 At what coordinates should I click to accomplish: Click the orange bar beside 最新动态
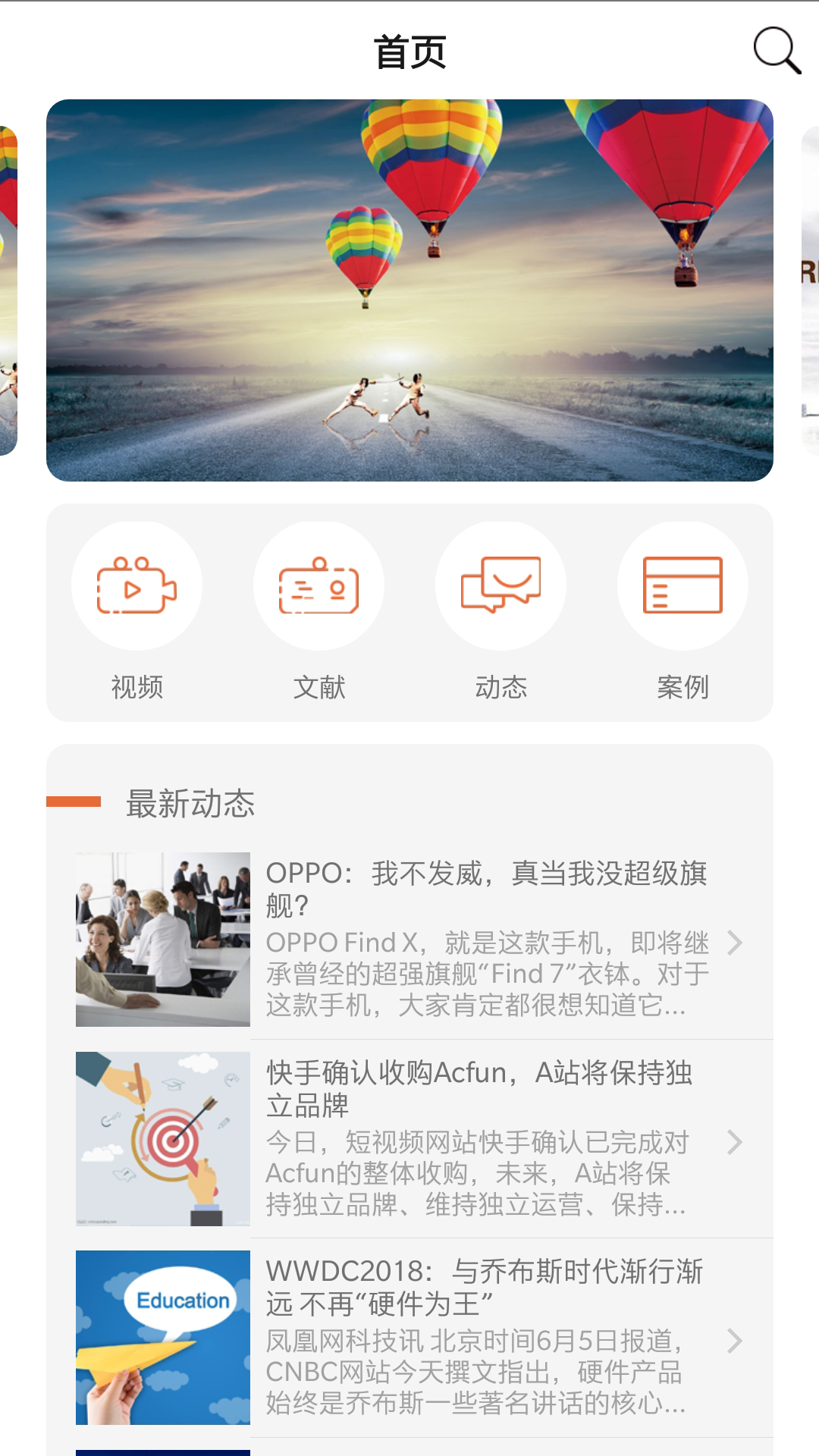click(74, 800)
